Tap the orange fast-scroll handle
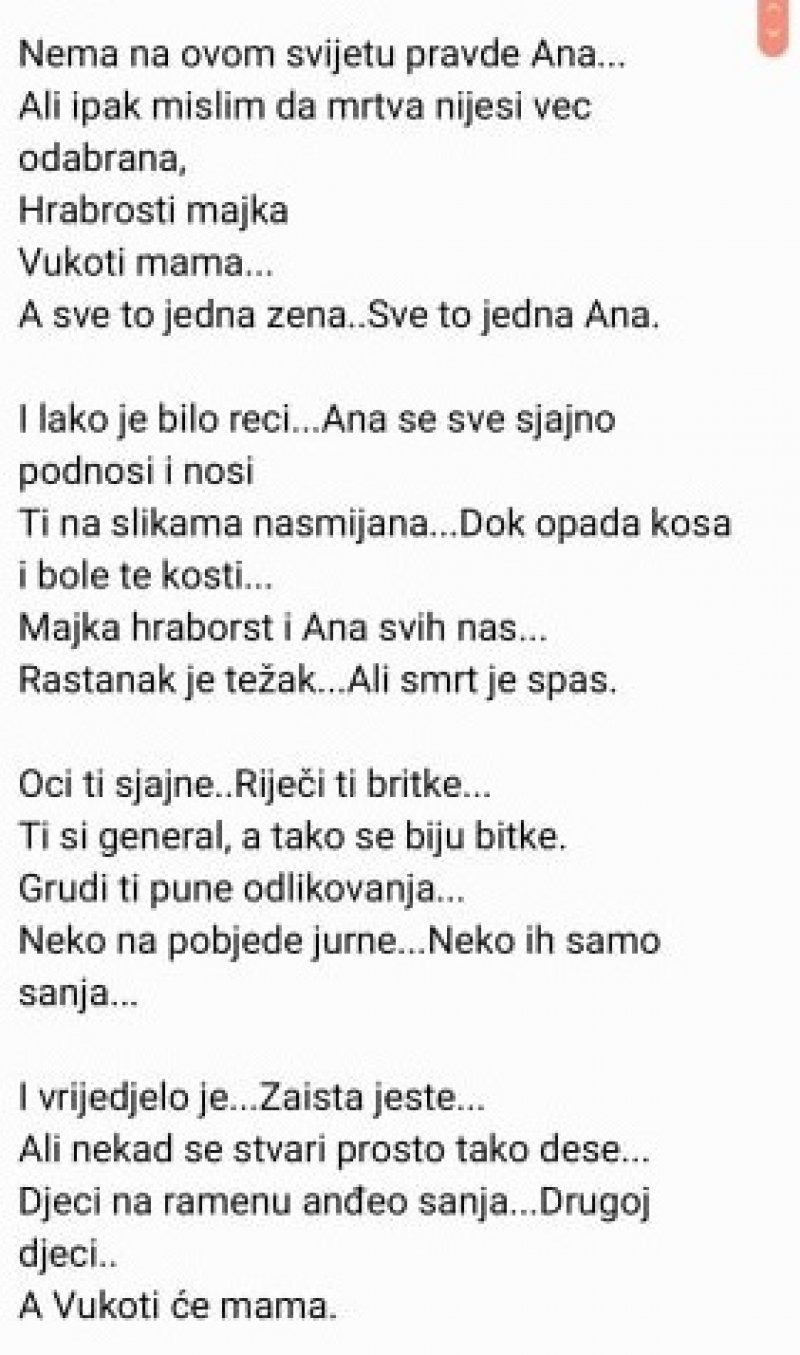The height and width of the screenshot is (1355, 800). click(x=773, y=24)
